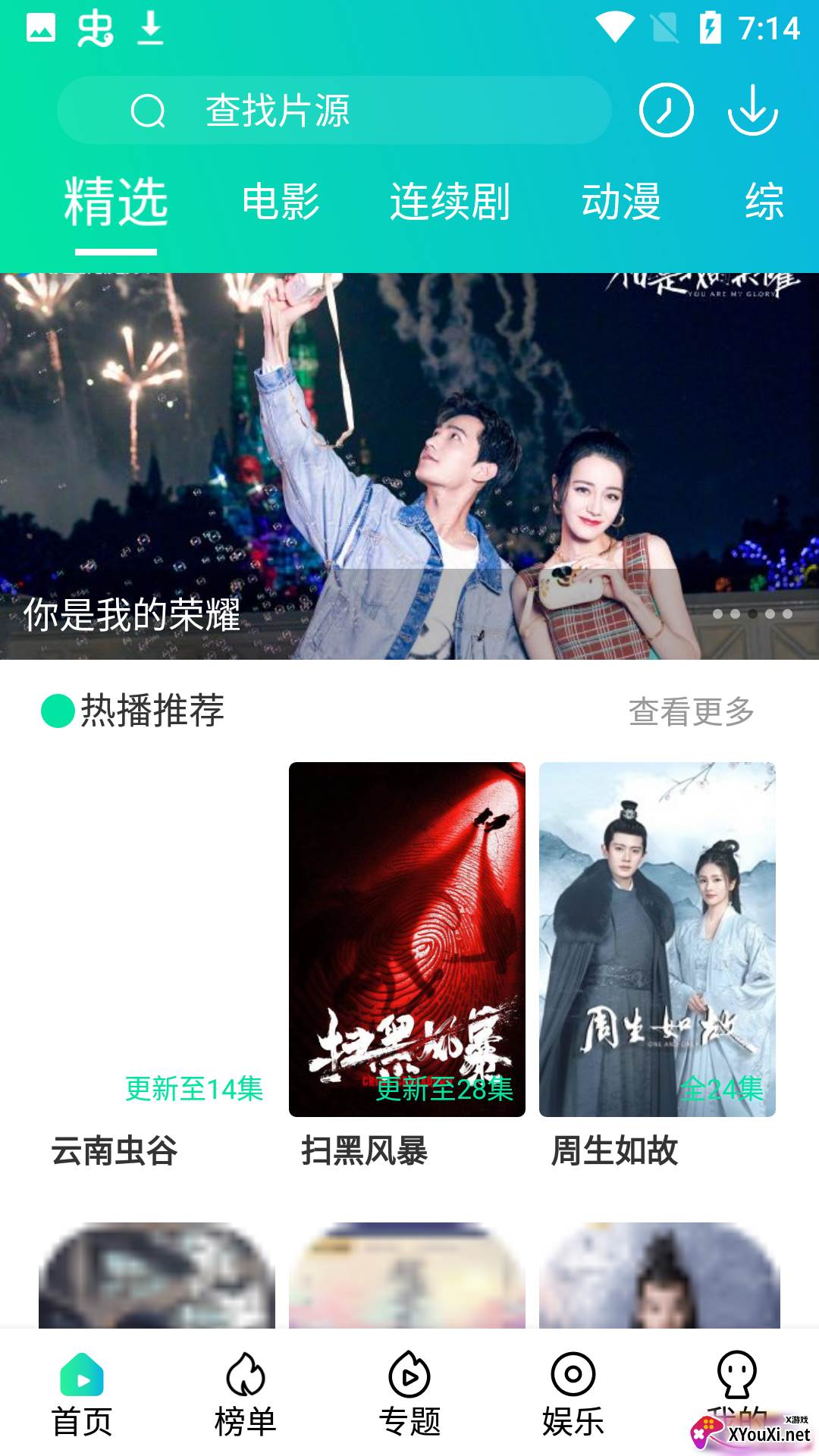Switch to the 连续剧 tab
The width and height of the screenshot is (819, 1456).
(450, 202)
